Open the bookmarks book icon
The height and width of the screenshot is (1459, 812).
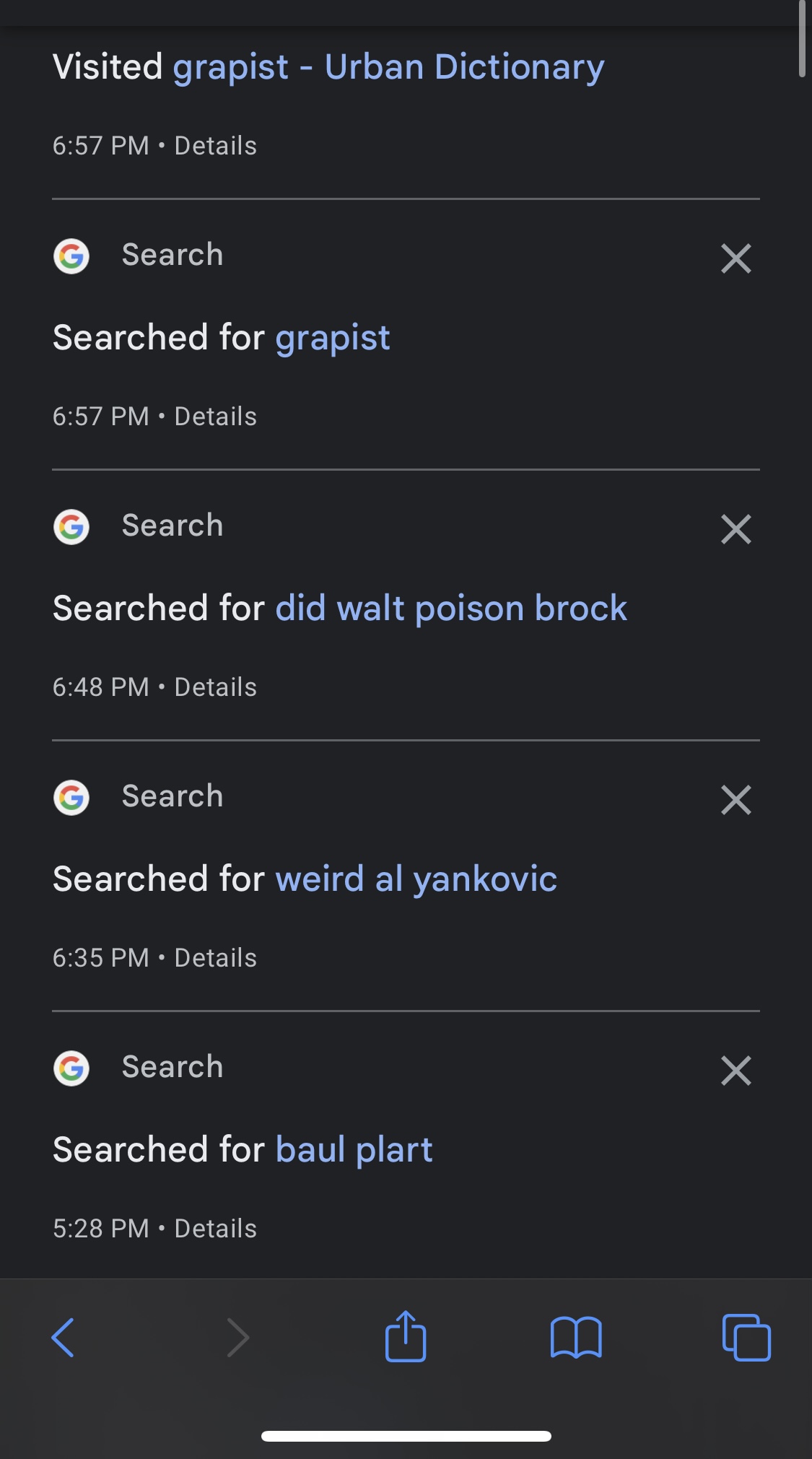click(x=576, y=1338)
